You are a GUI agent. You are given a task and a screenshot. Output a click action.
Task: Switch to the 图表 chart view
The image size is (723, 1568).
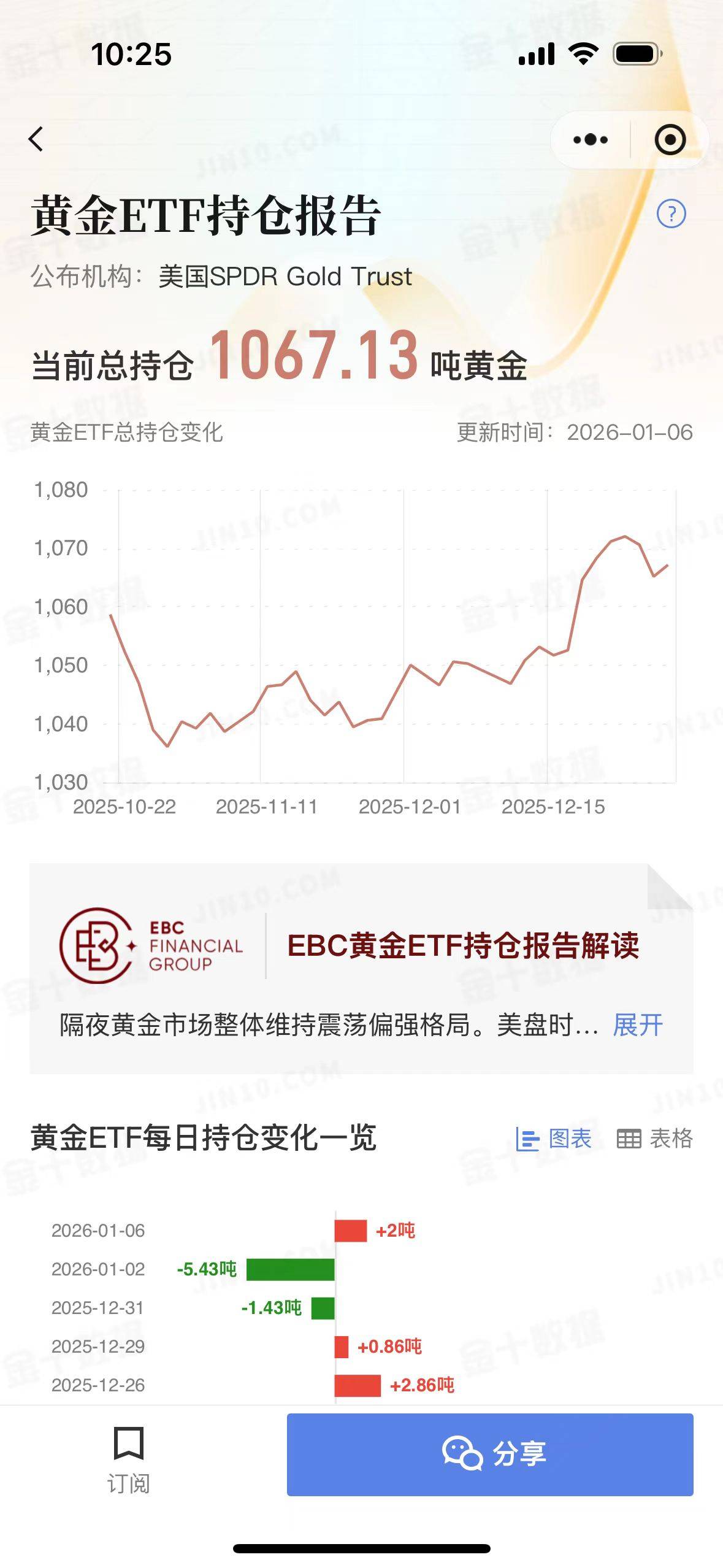(x=554, y=1139)
